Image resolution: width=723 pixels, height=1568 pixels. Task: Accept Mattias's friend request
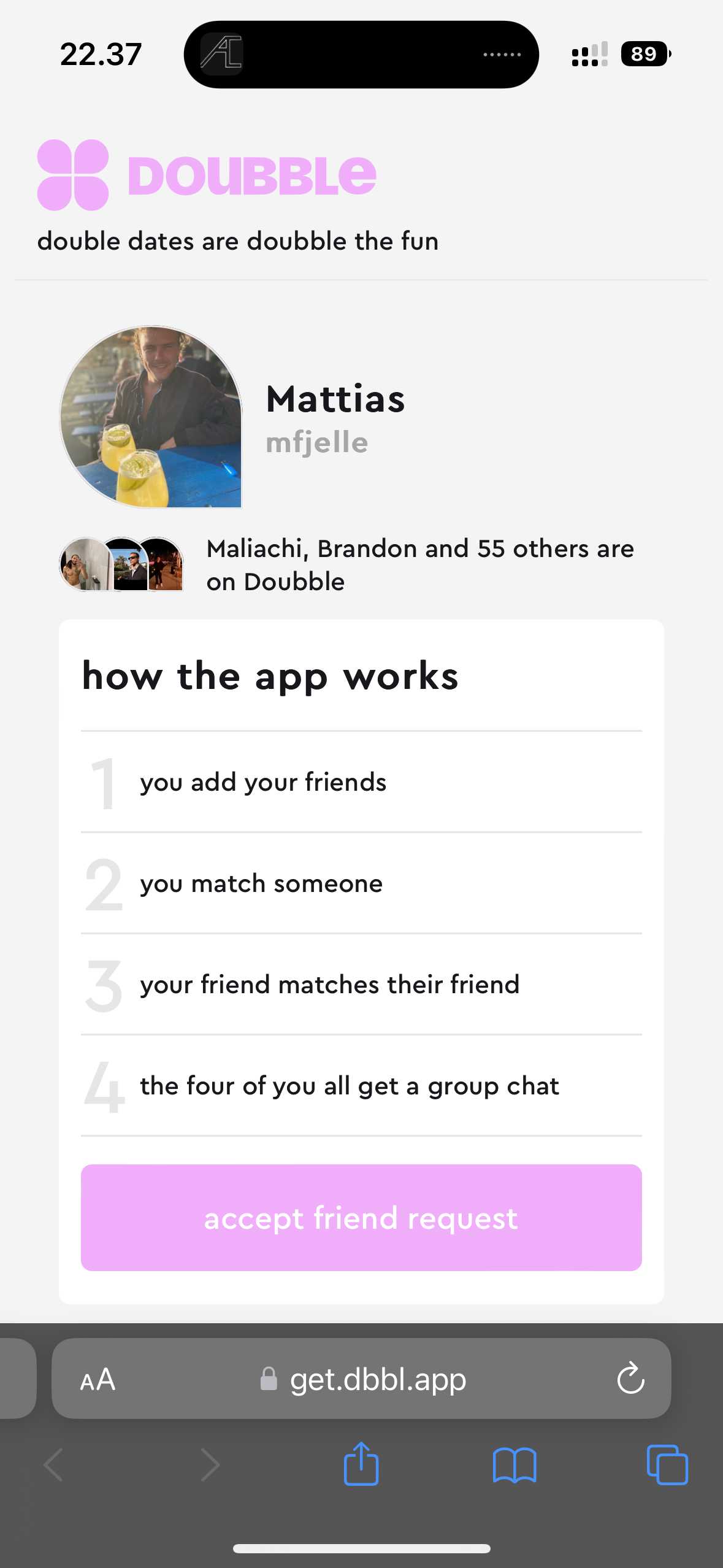click(x=361, y=1217)
